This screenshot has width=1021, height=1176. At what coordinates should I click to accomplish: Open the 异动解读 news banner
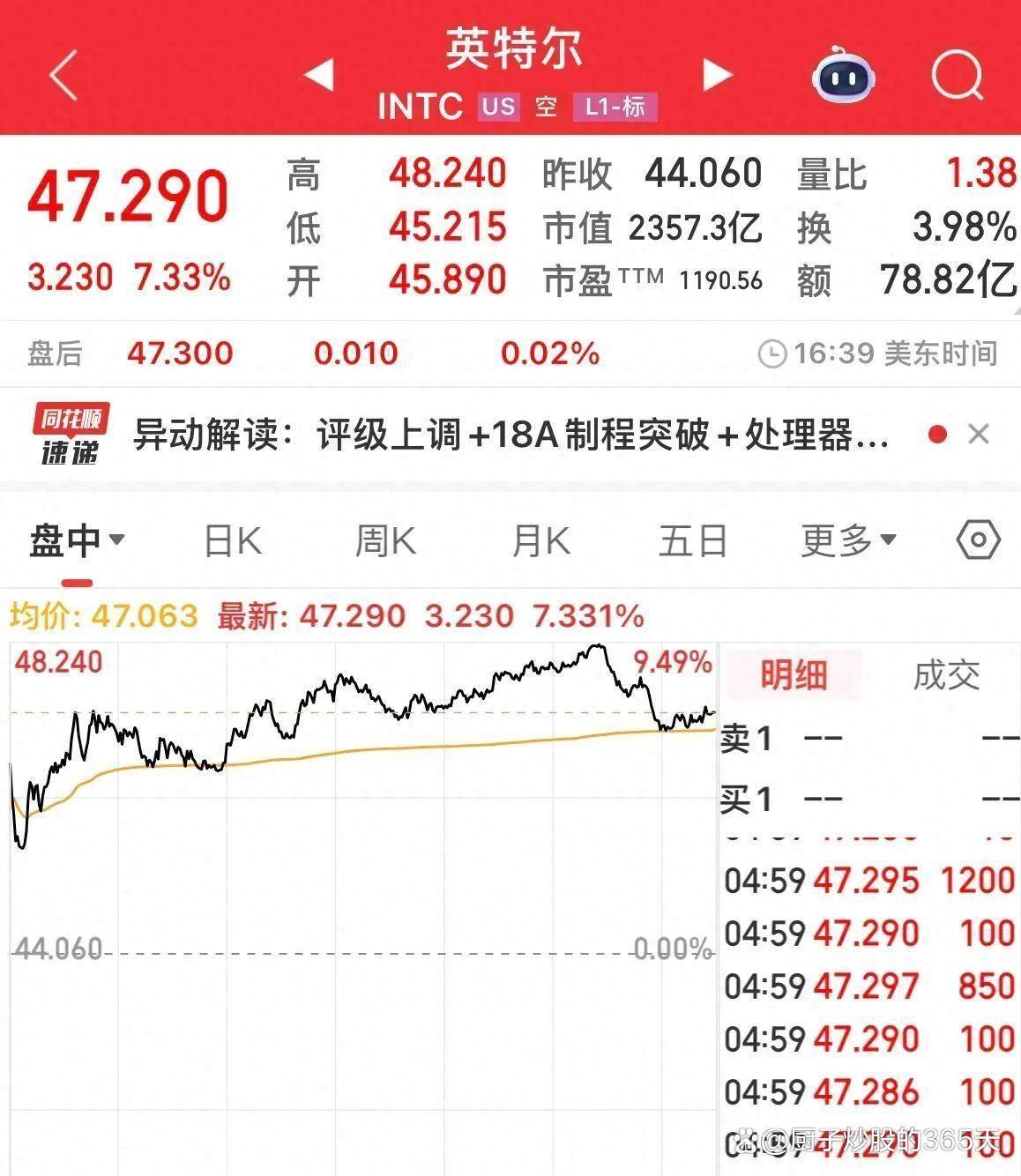[511, 435]
